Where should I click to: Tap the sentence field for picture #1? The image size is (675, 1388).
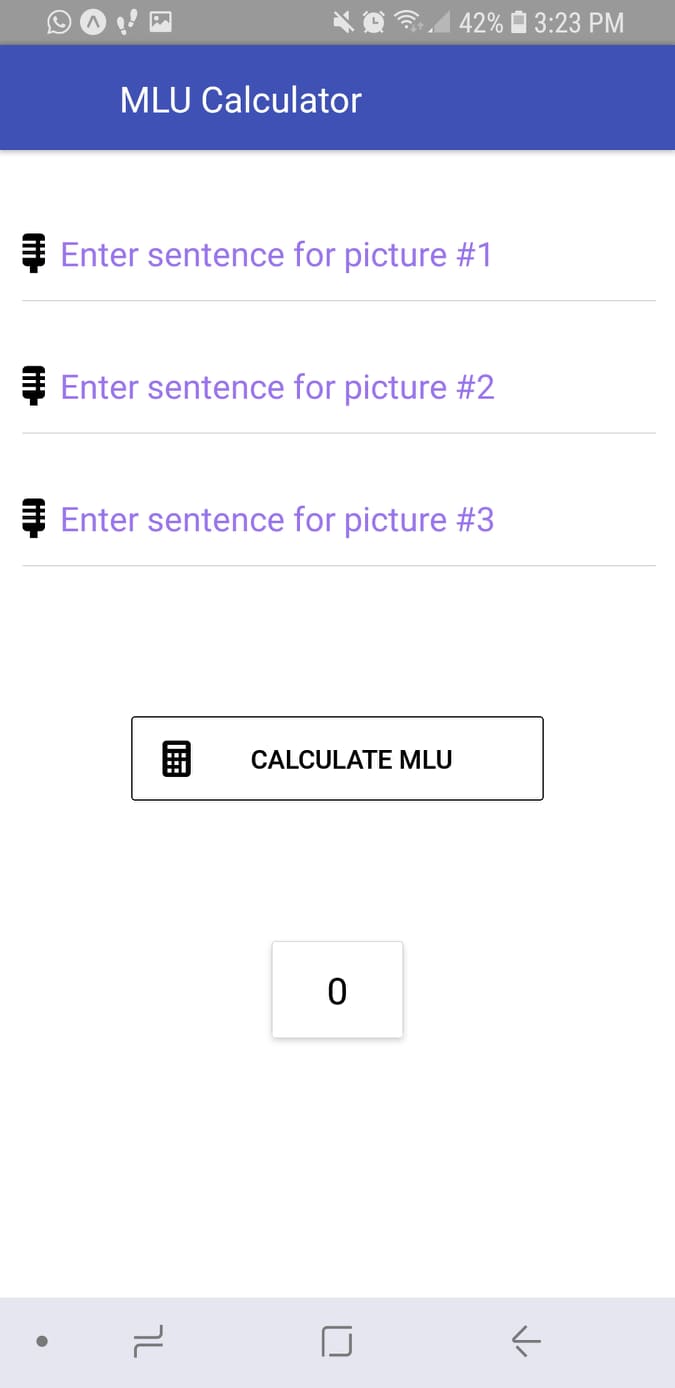click(340, 256)
